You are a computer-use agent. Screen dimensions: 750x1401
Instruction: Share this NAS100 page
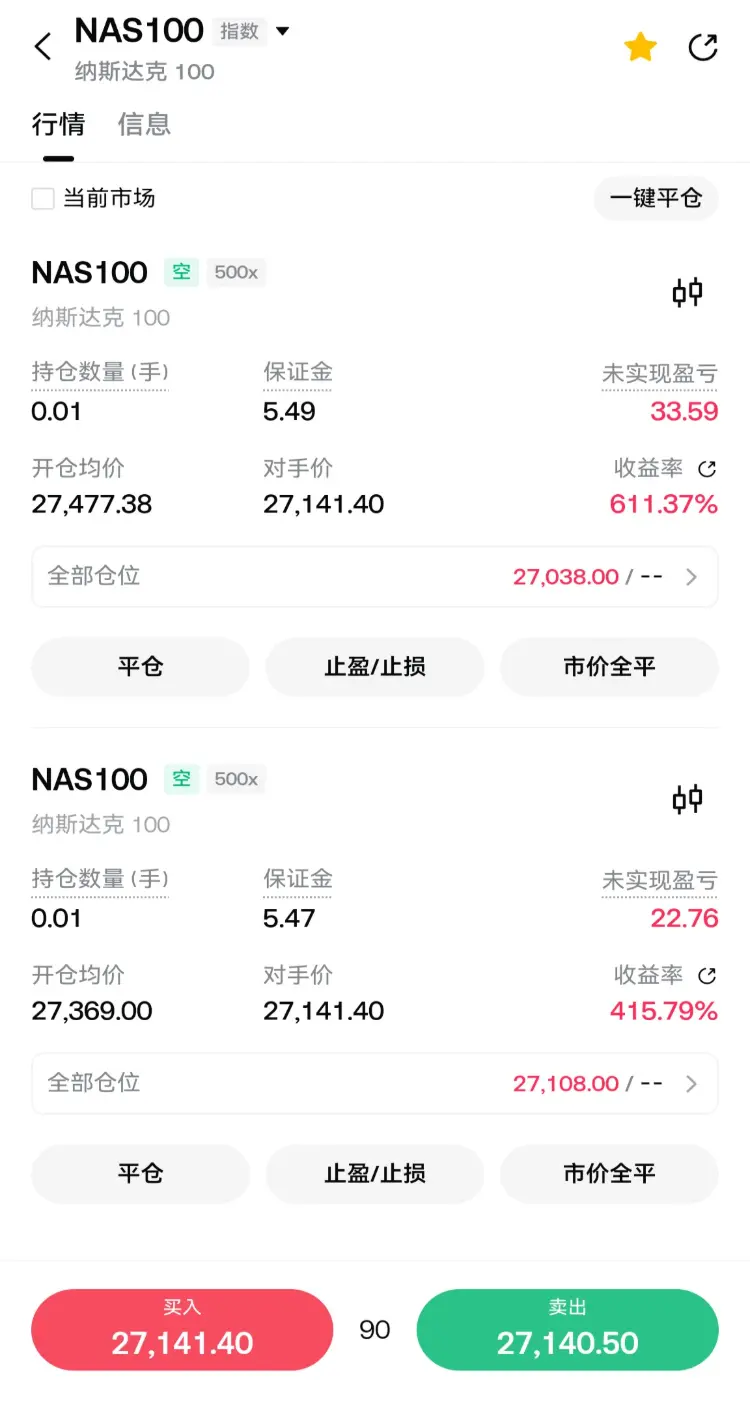pos(704,47)
